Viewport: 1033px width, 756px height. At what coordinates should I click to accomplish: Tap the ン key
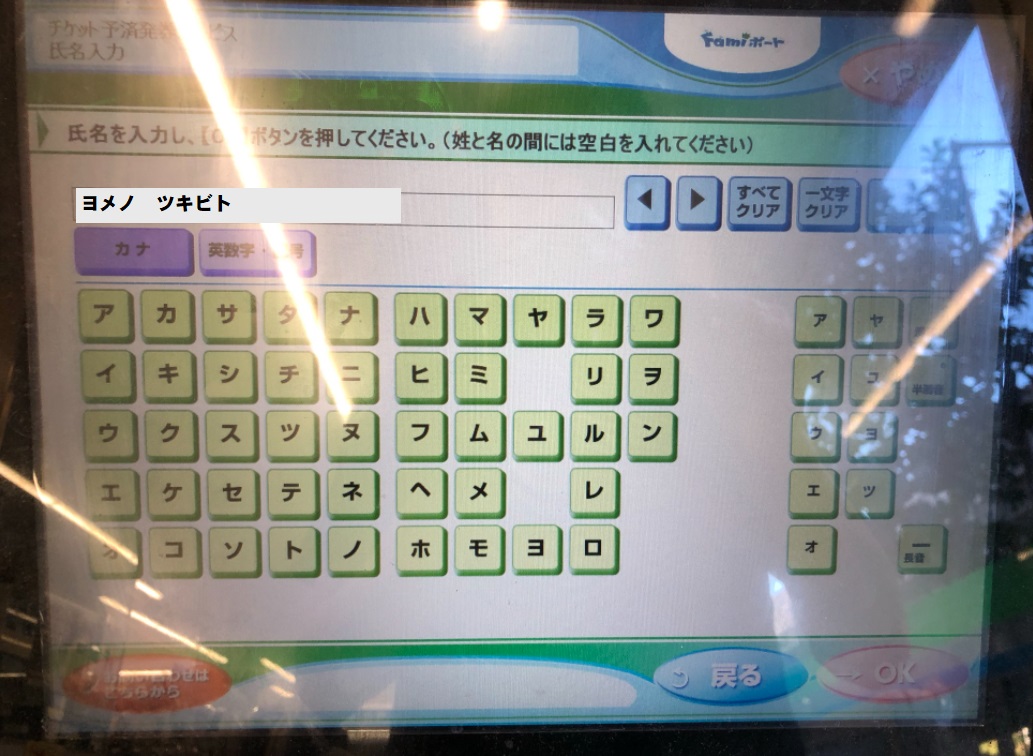tap(652, 435)
